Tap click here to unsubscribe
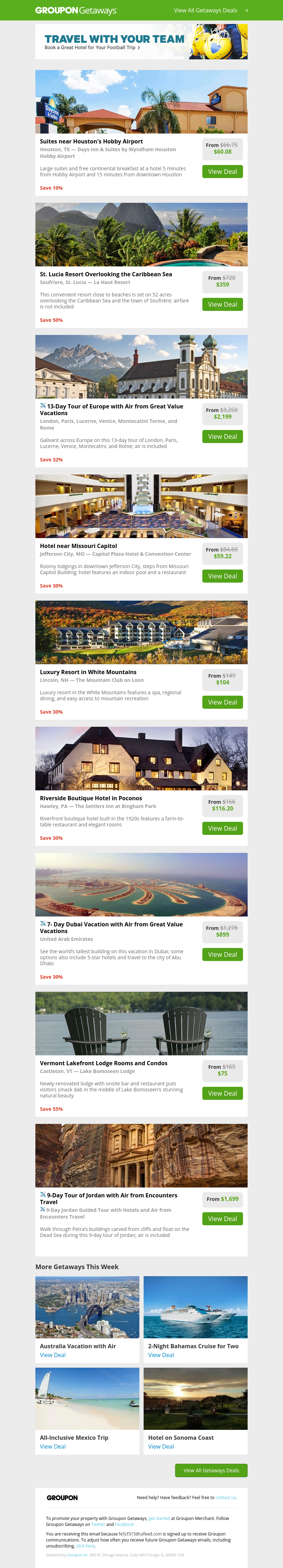283x1568 pixels. point(85,1545)
